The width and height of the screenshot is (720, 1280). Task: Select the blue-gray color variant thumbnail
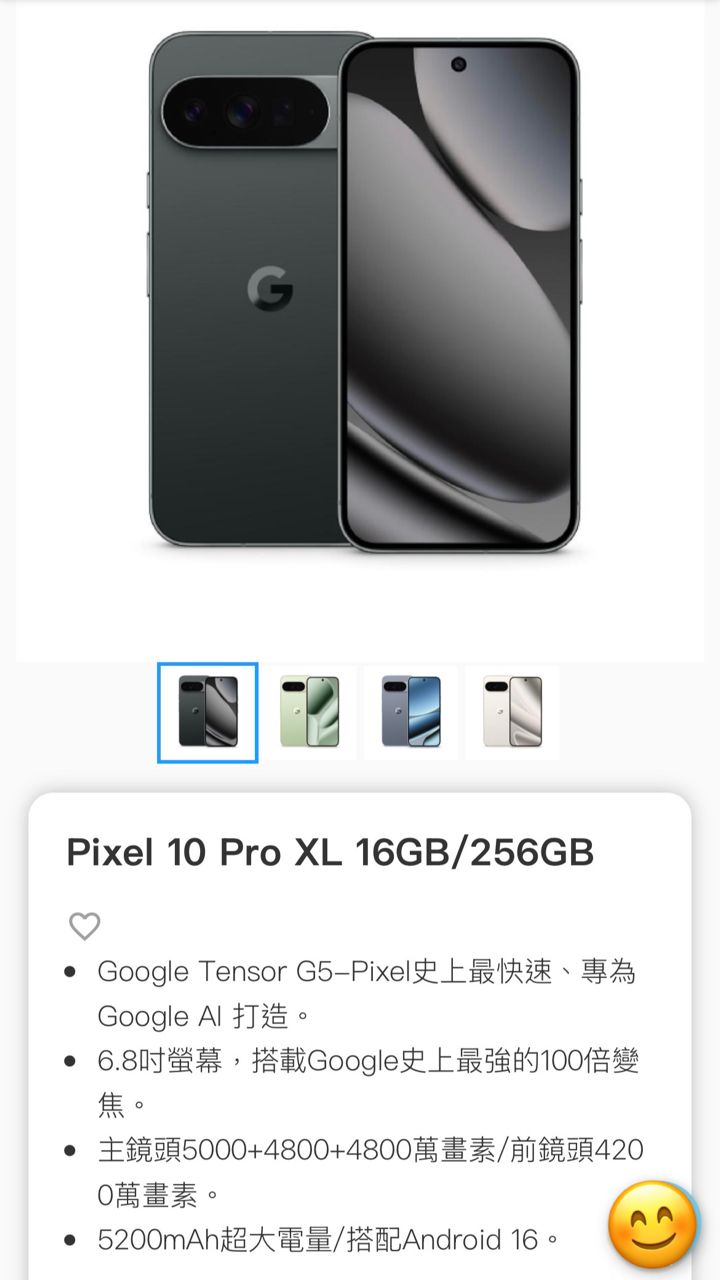tap(411, 712)
